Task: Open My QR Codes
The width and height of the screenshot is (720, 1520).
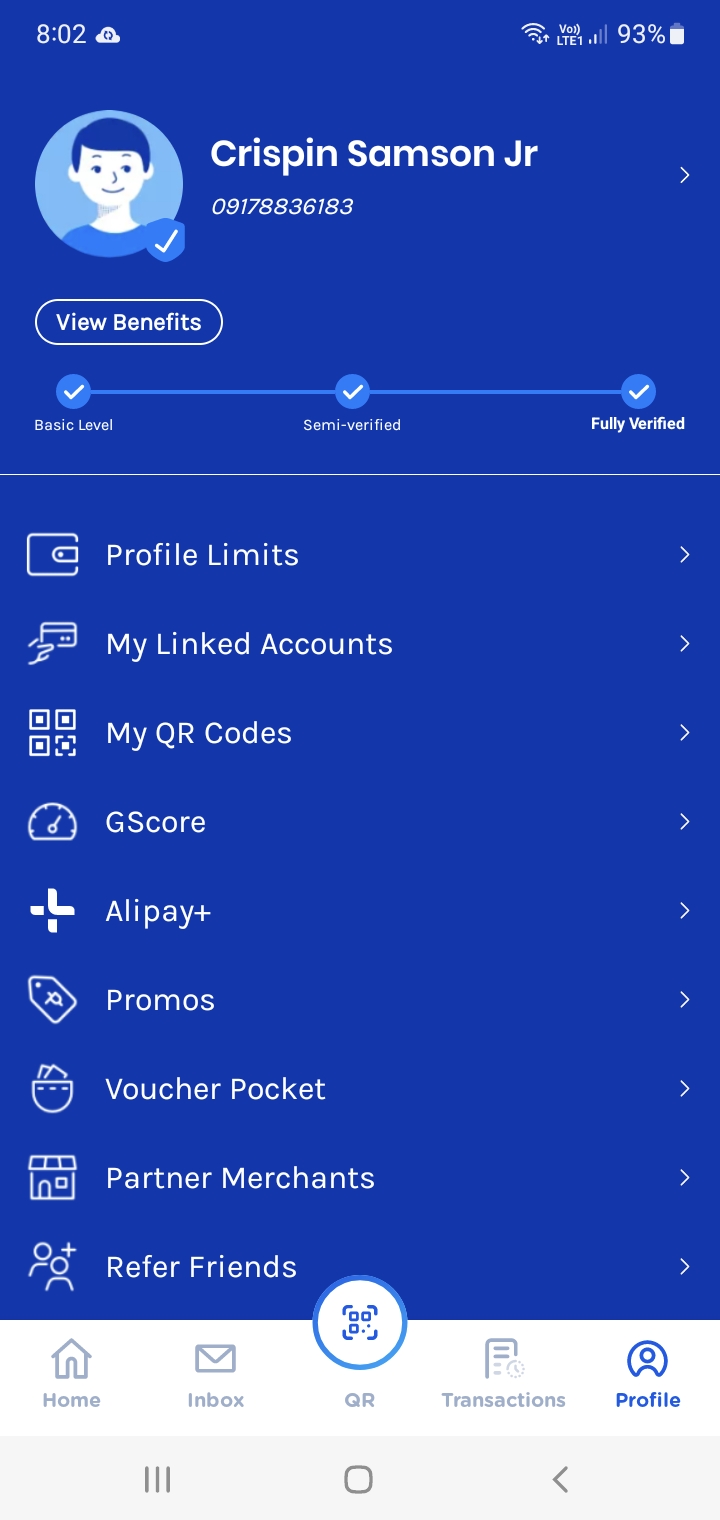Action: [360, 733]
